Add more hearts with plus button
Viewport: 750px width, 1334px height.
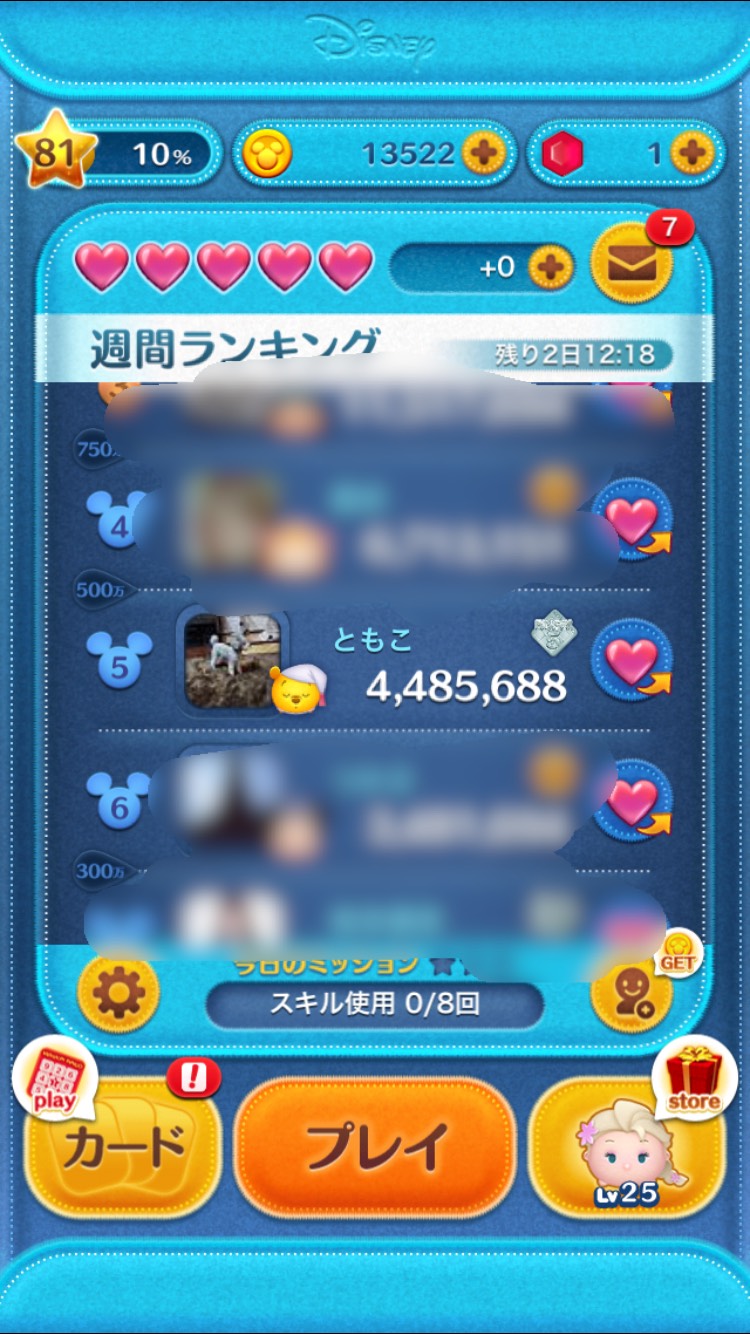coord(550,267)
